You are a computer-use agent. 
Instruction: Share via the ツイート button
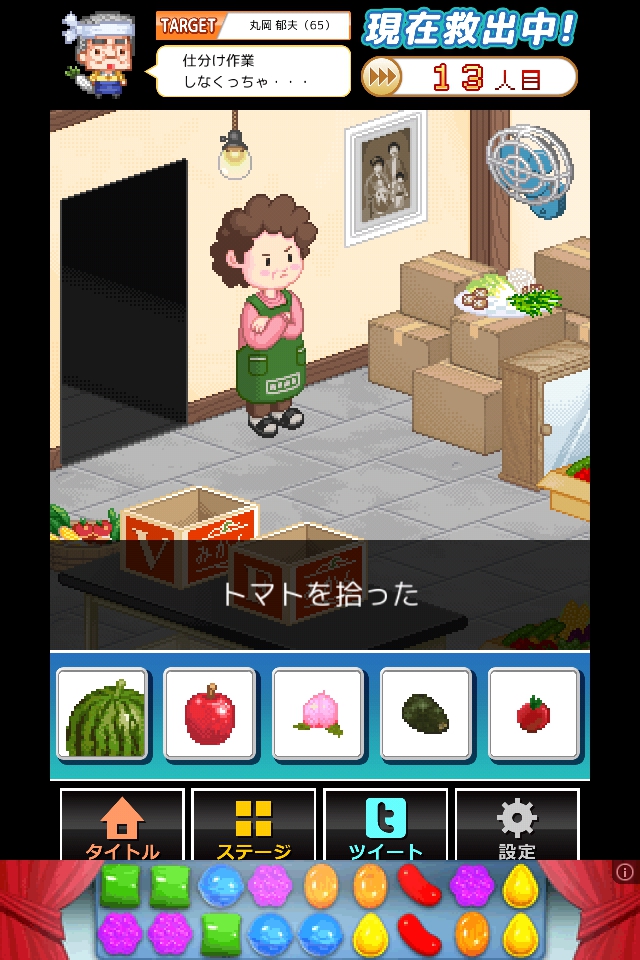point(386,826)
